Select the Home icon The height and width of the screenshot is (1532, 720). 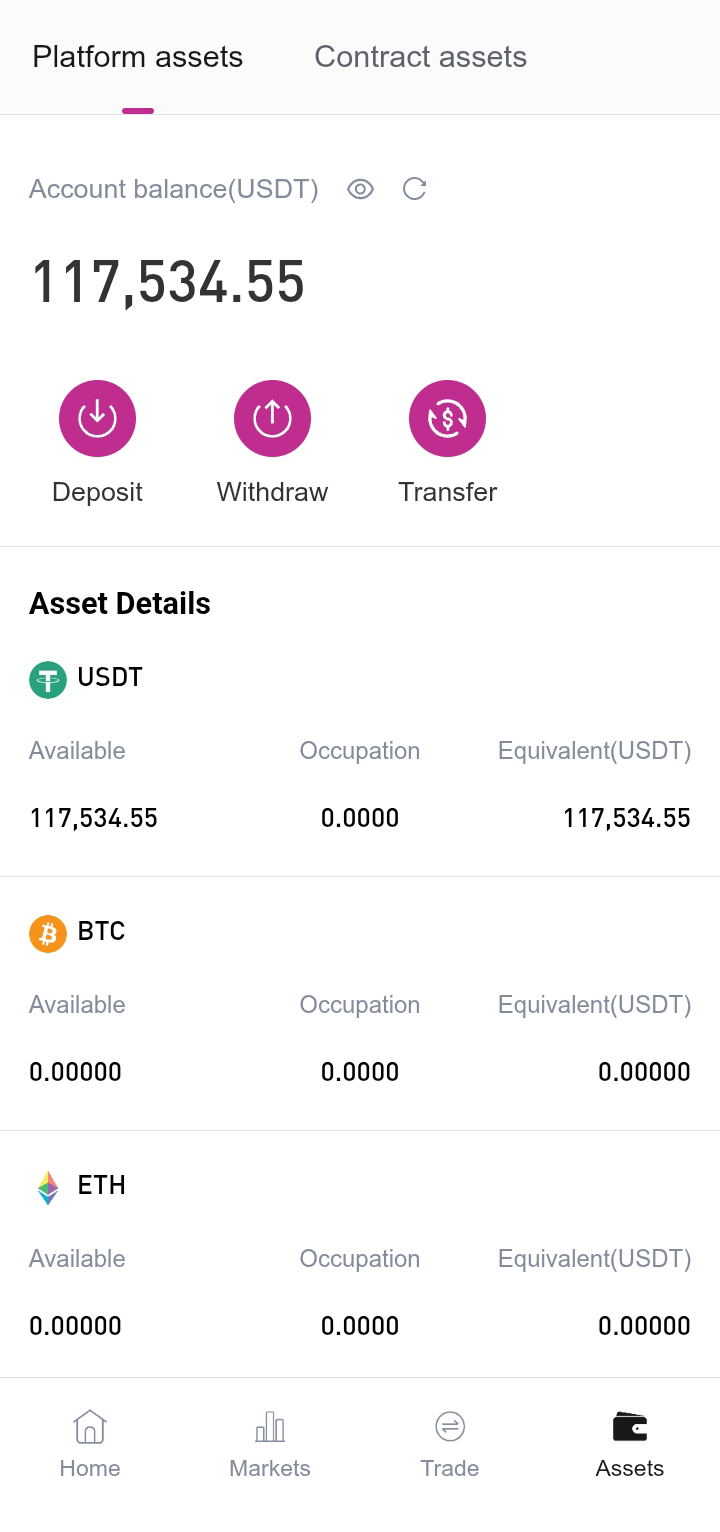[x=90, y=1426]
